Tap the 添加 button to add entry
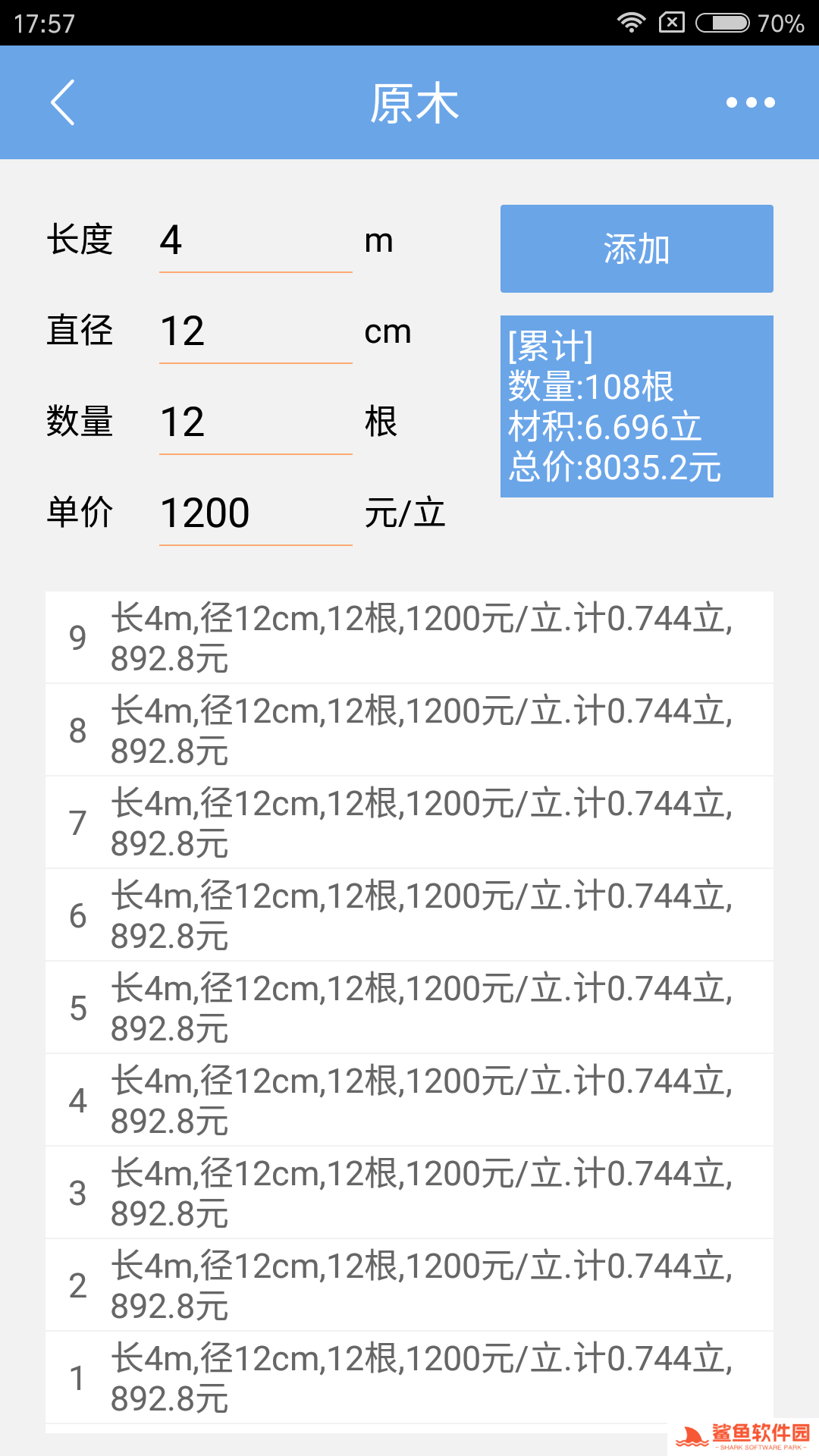819x1456 pixels. (636, 249)
